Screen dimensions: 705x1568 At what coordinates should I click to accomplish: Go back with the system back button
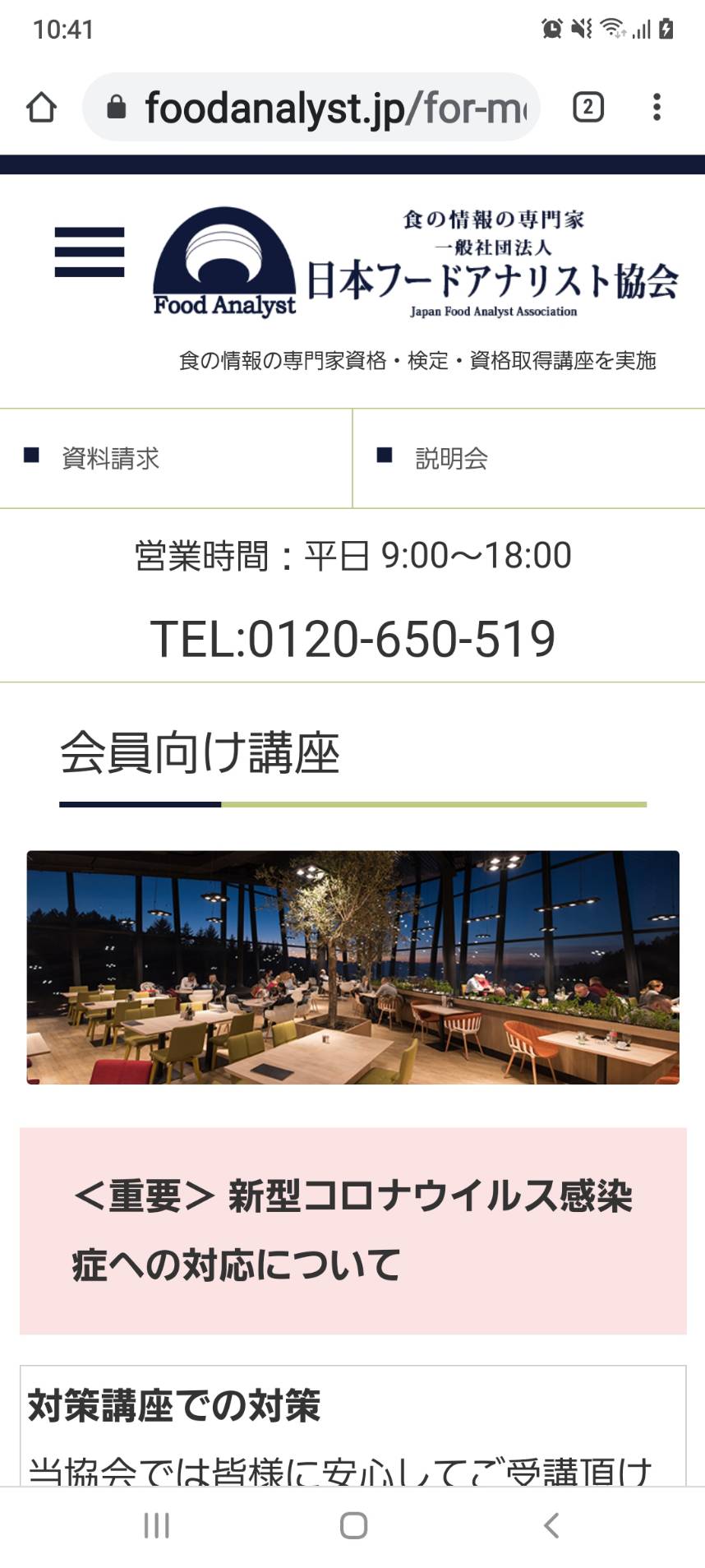[551, 1525]
